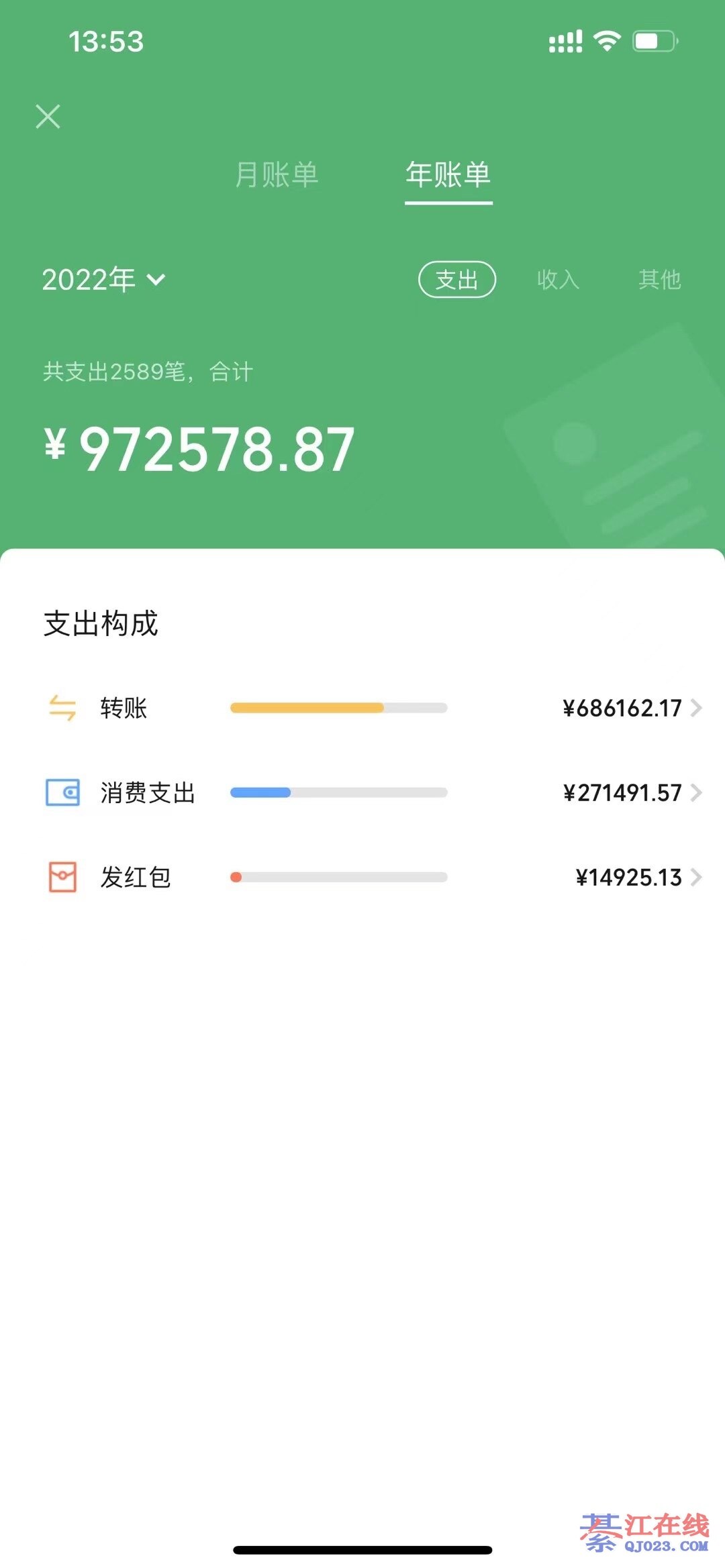The image size is (725, 1568).
Task: Open the 2022年 year dropdown
Action: [103, 280]
